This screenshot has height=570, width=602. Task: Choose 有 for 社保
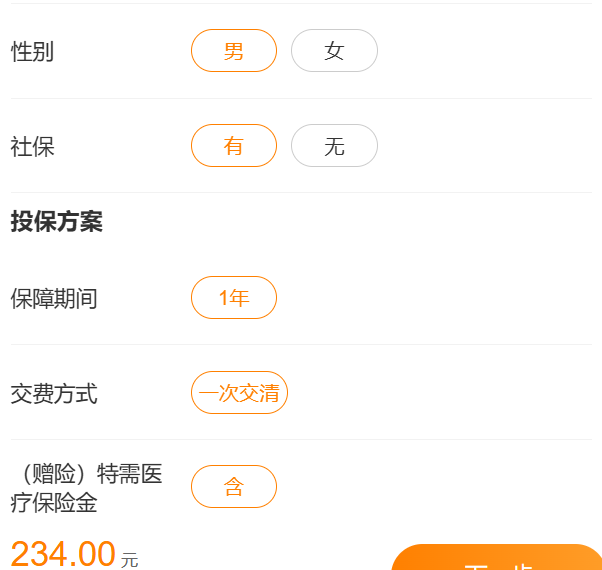234,146
